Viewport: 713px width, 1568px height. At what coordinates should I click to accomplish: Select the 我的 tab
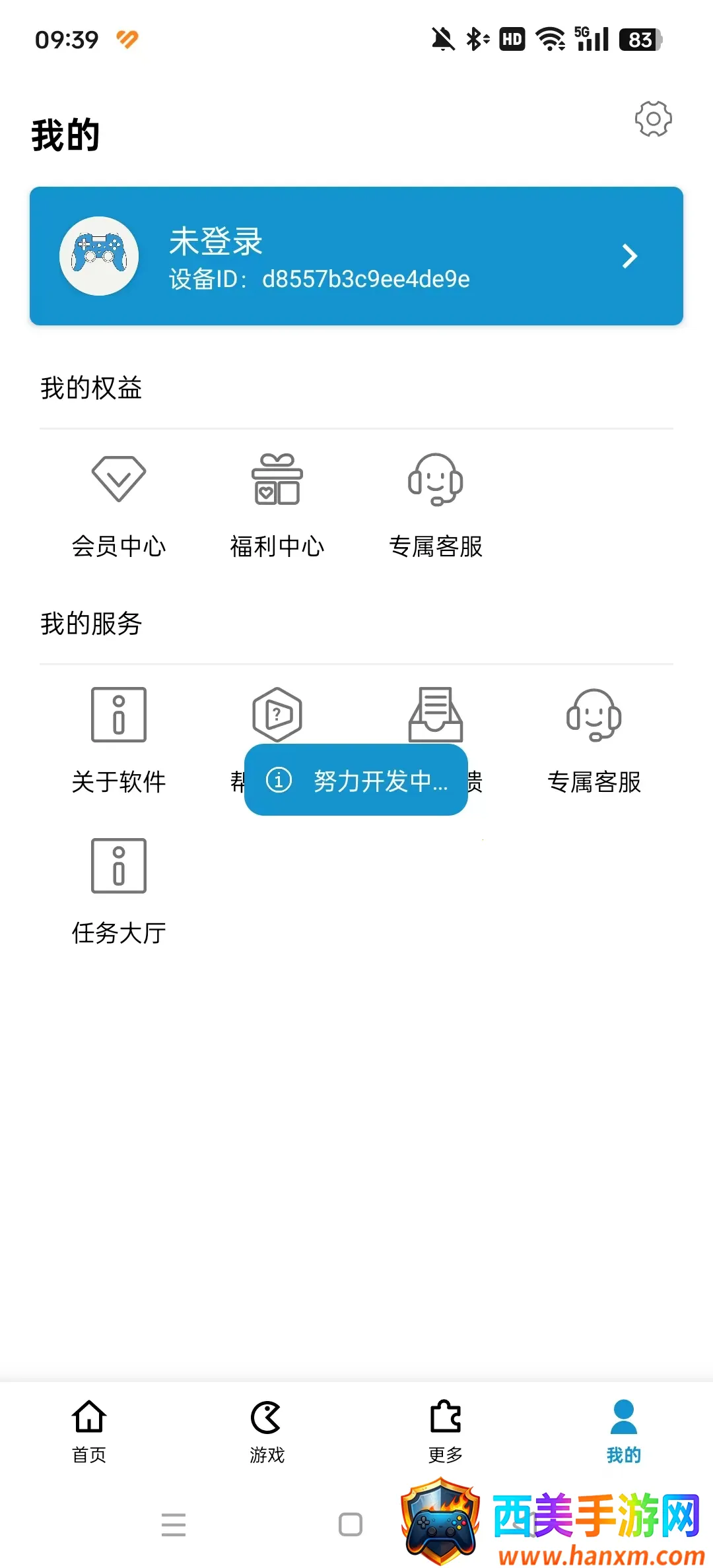623,1430
